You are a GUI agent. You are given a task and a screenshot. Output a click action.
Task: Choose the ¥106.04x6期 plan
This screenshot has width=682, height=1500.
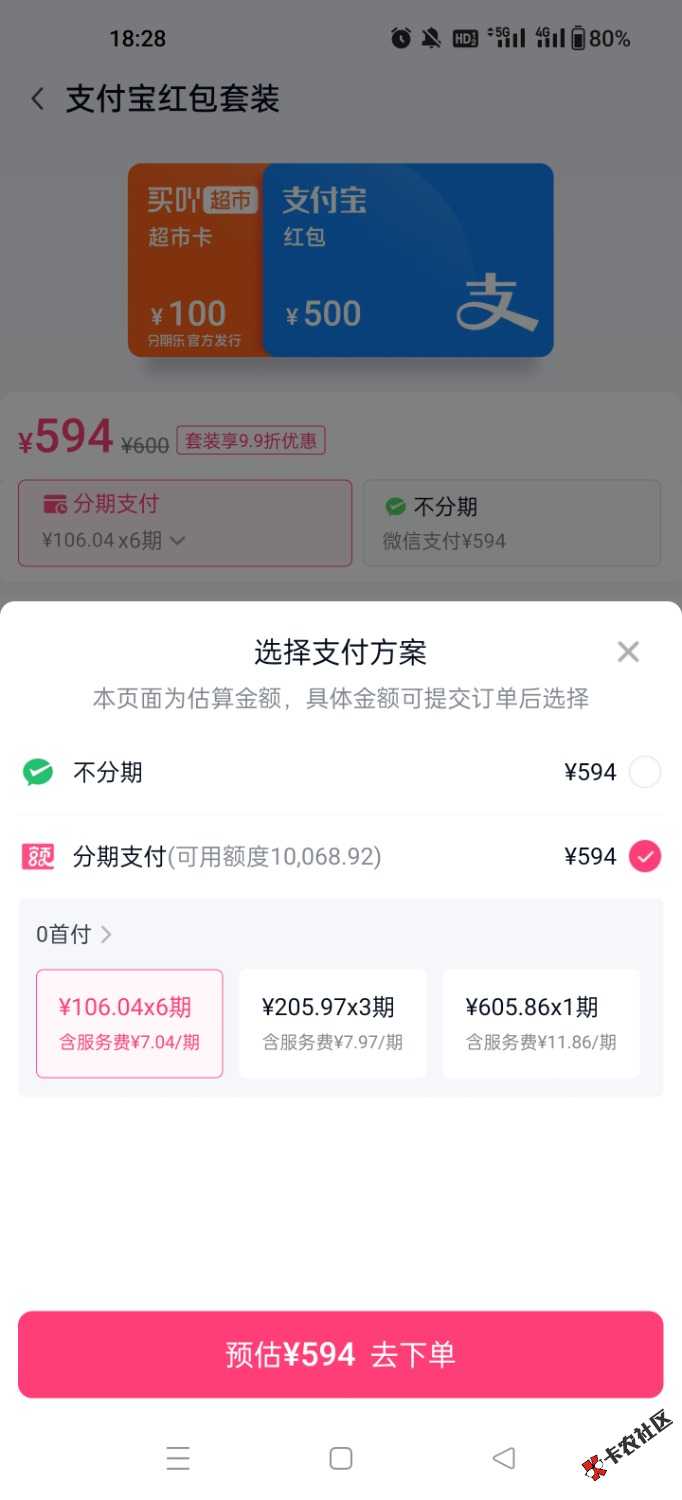[129, 1023]
